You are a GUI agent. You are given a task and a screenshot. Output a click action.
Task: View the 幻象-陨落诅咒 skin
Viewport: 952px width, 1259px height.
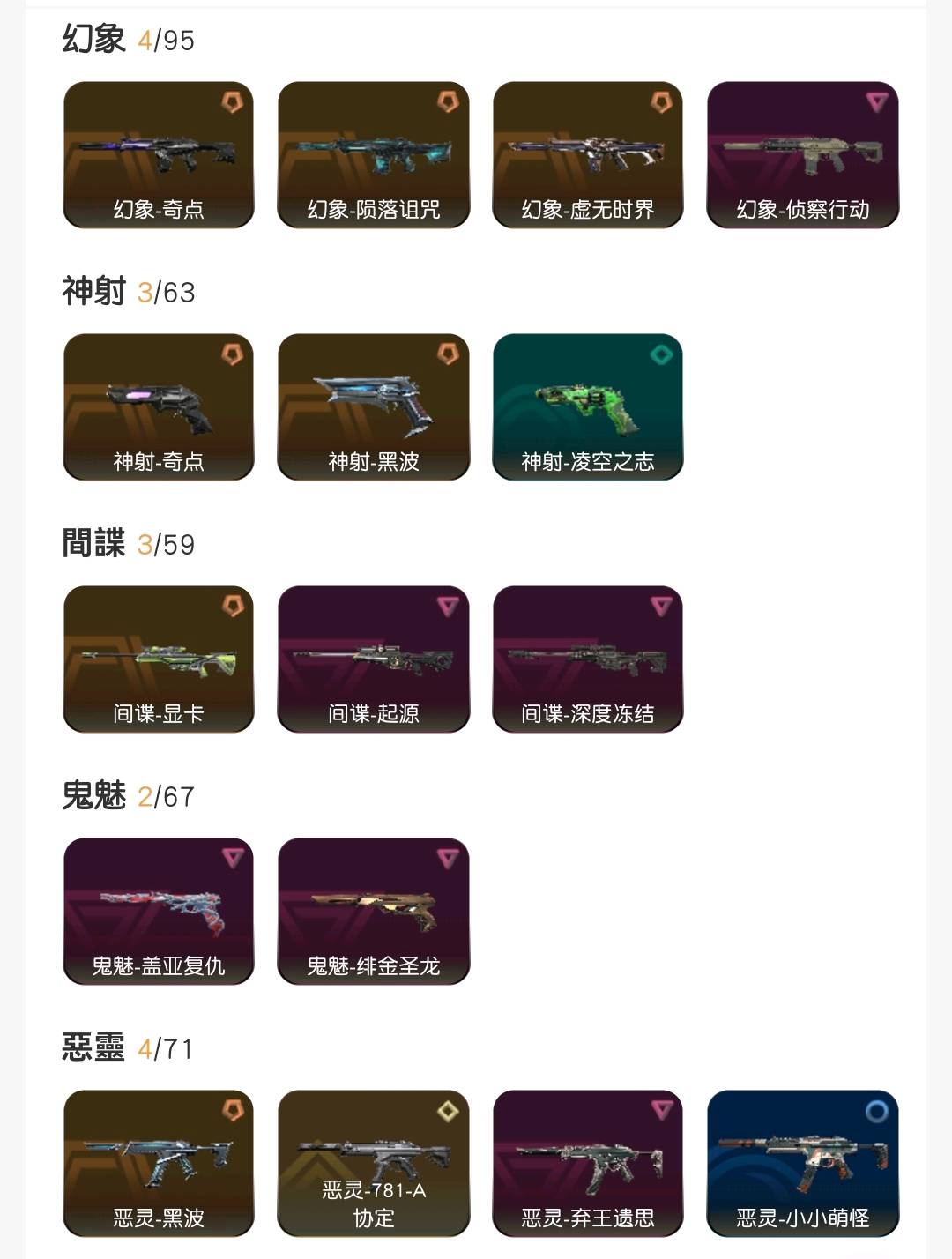(x=374, y=155)
